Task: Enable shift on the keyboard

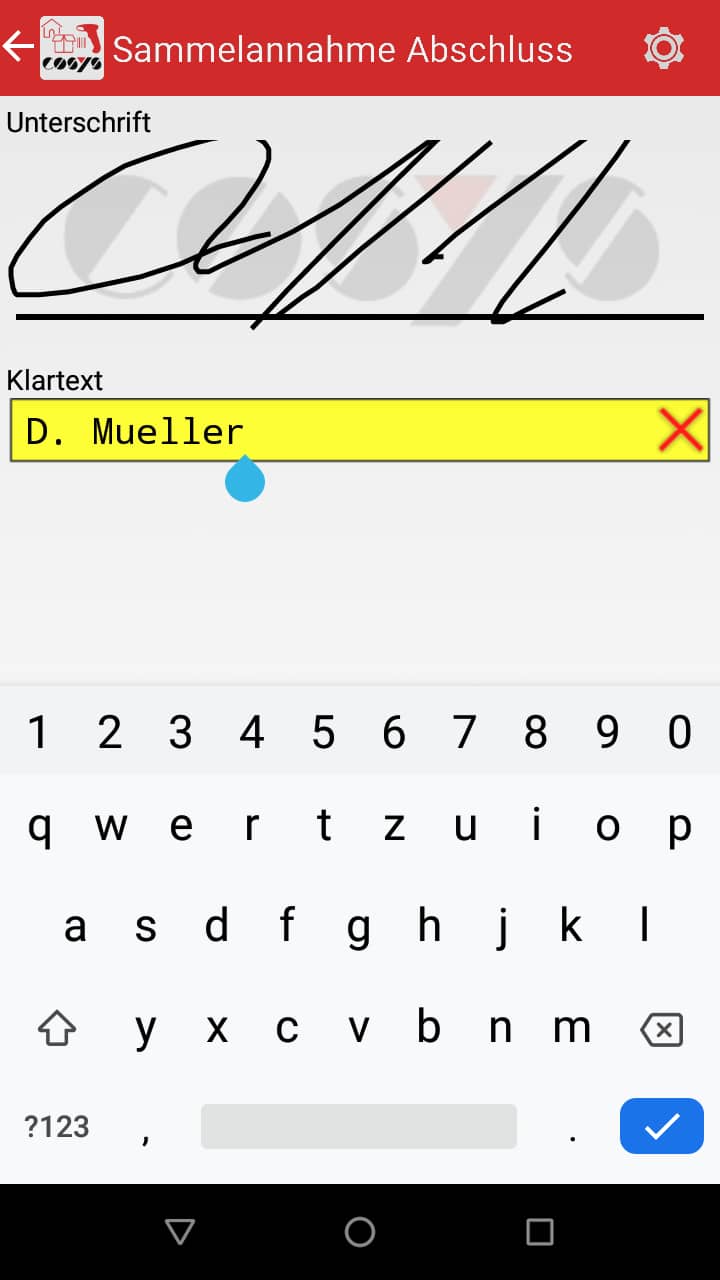Action: (57, 1028)
